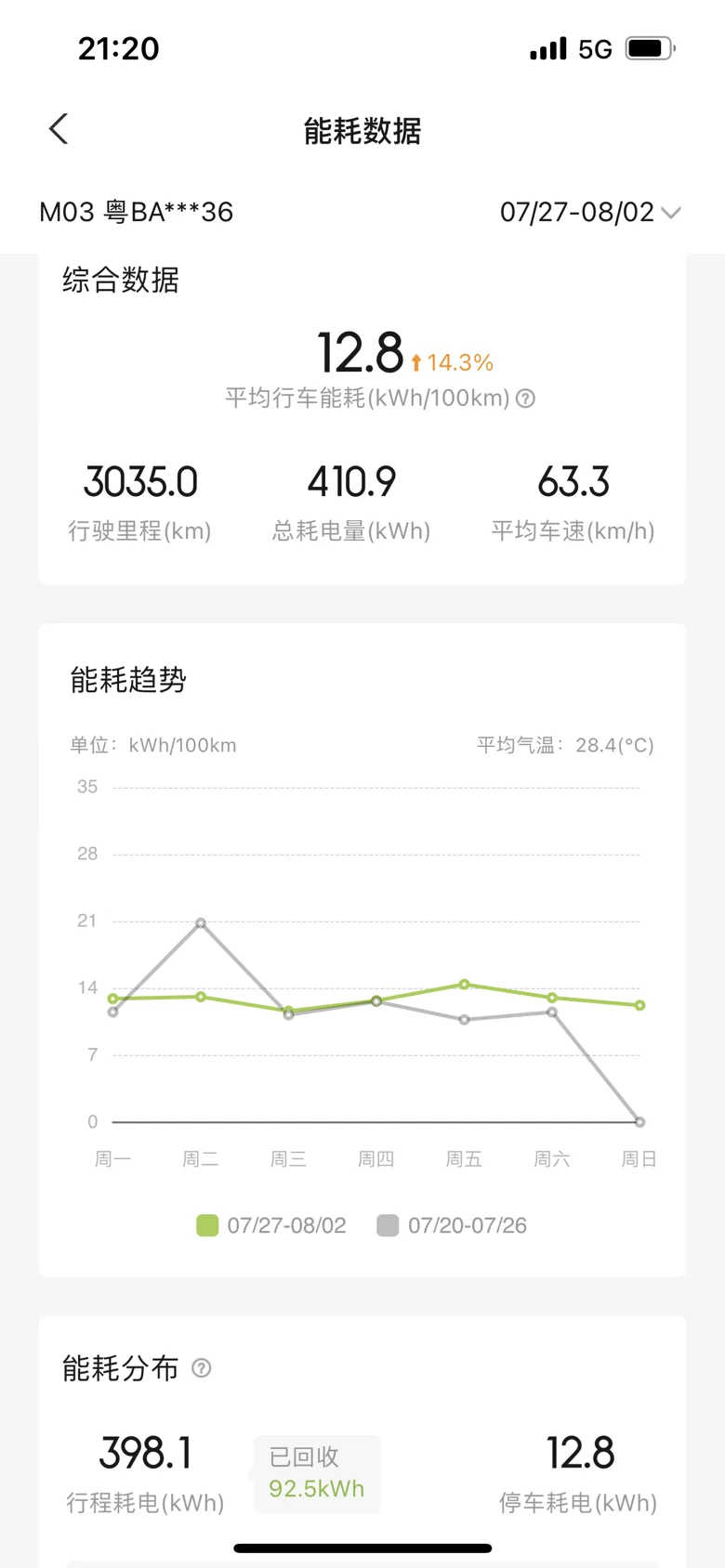This screenshot has width=725, height=1568.
Task: Go back from the 能耗数据 page
Action: [x=59, y=129]
